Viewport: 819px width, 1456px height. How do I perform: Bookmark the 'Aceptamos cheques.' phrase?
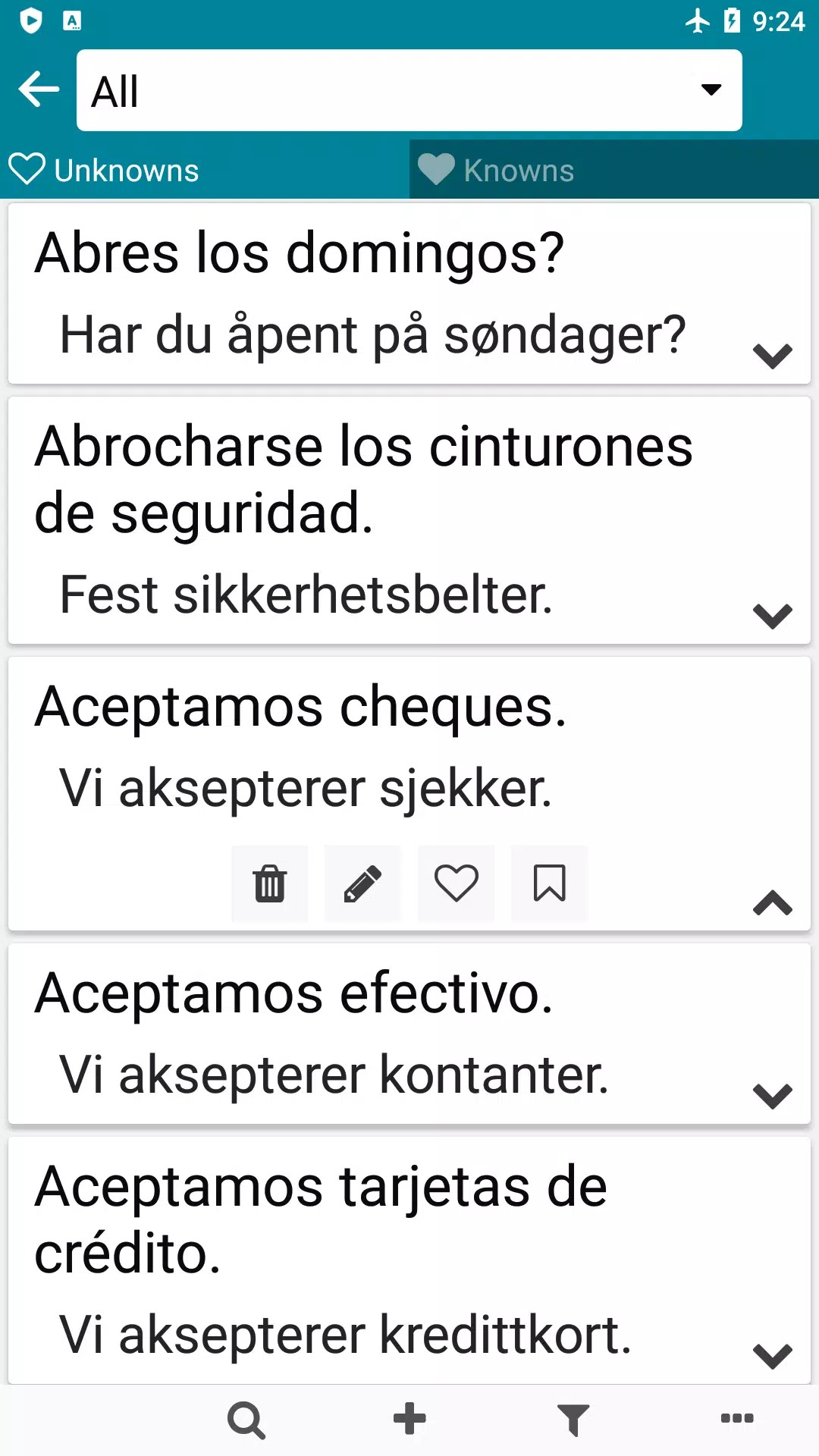click(x=549, y=883)
